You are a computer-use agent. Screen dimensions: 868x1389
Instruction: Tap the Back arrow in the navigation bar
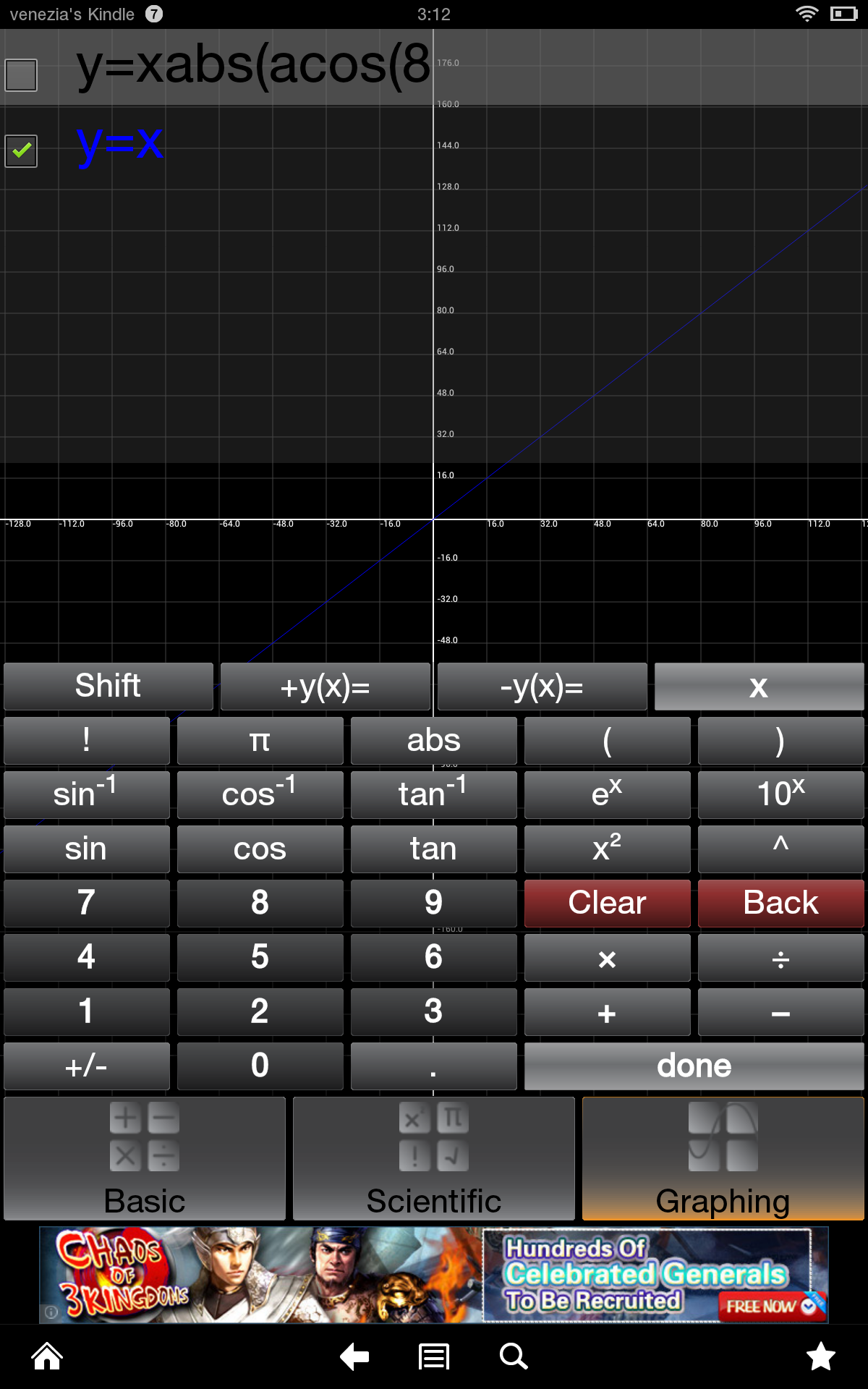pos(354,1357)
